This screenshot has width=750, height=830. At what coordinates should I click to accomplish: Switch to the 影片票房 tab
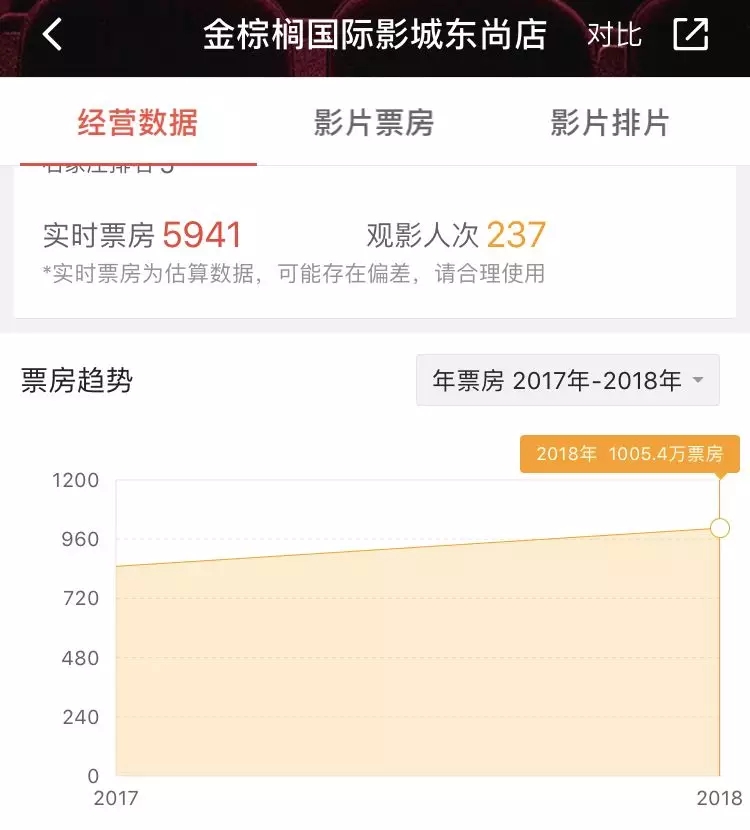[374, 123]
